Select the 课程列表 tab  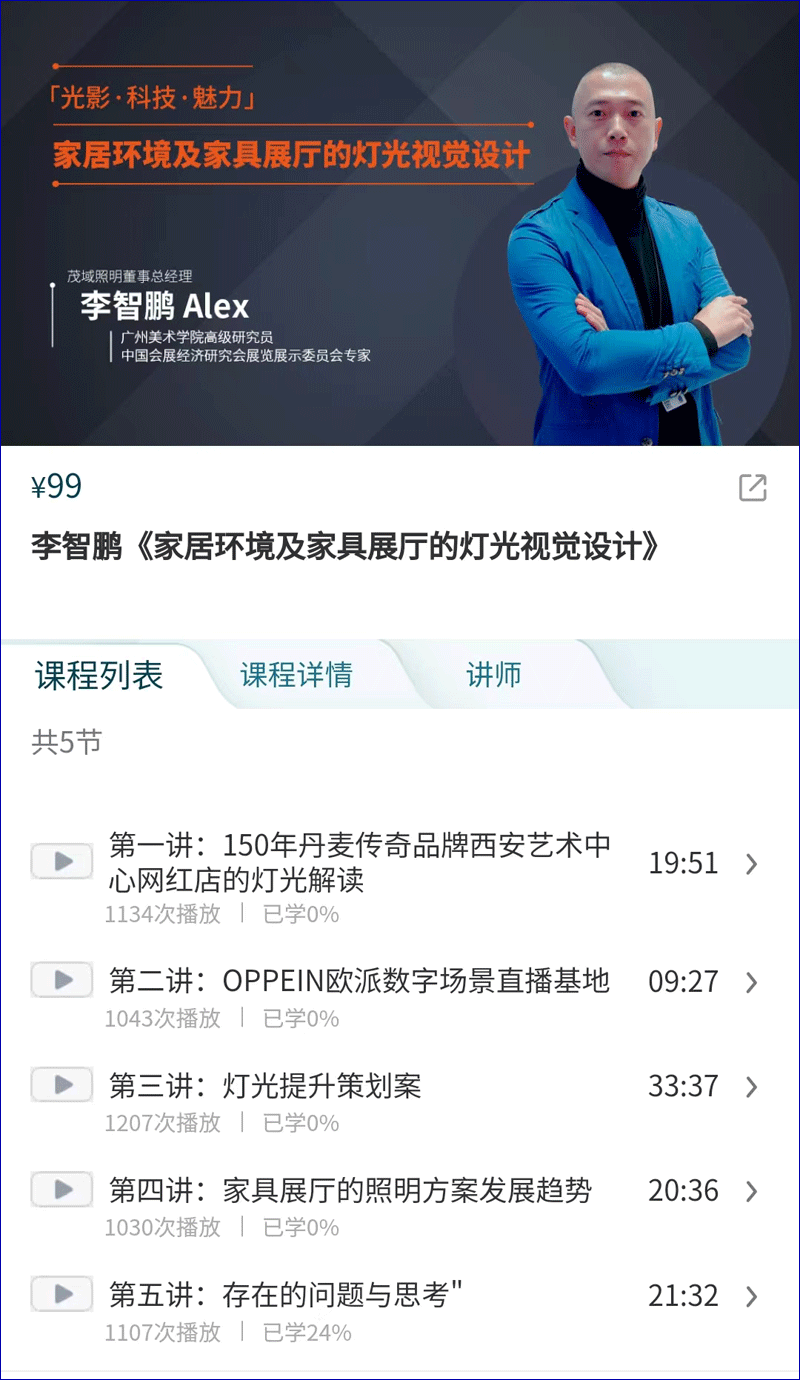click(99, 675)
